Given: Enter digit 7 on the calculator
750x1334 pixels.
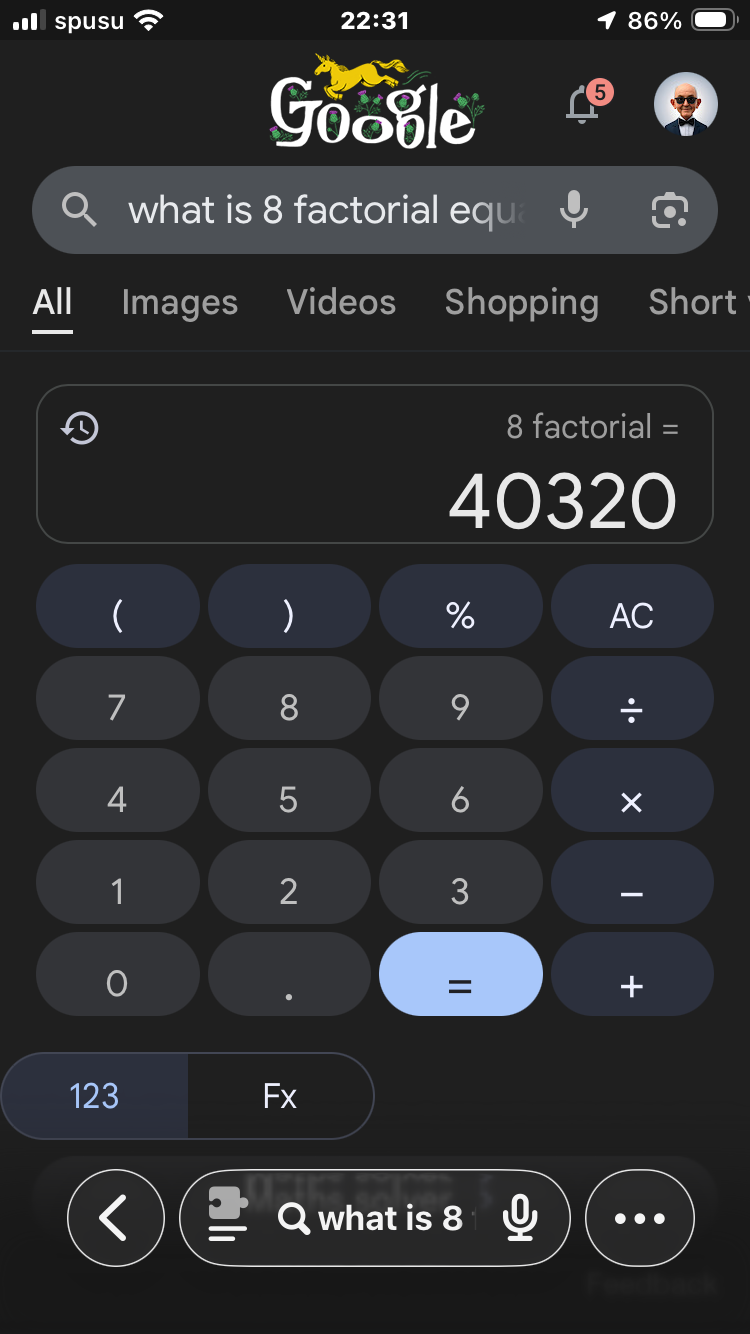Looking at the screenshot, I should point(117,708).
